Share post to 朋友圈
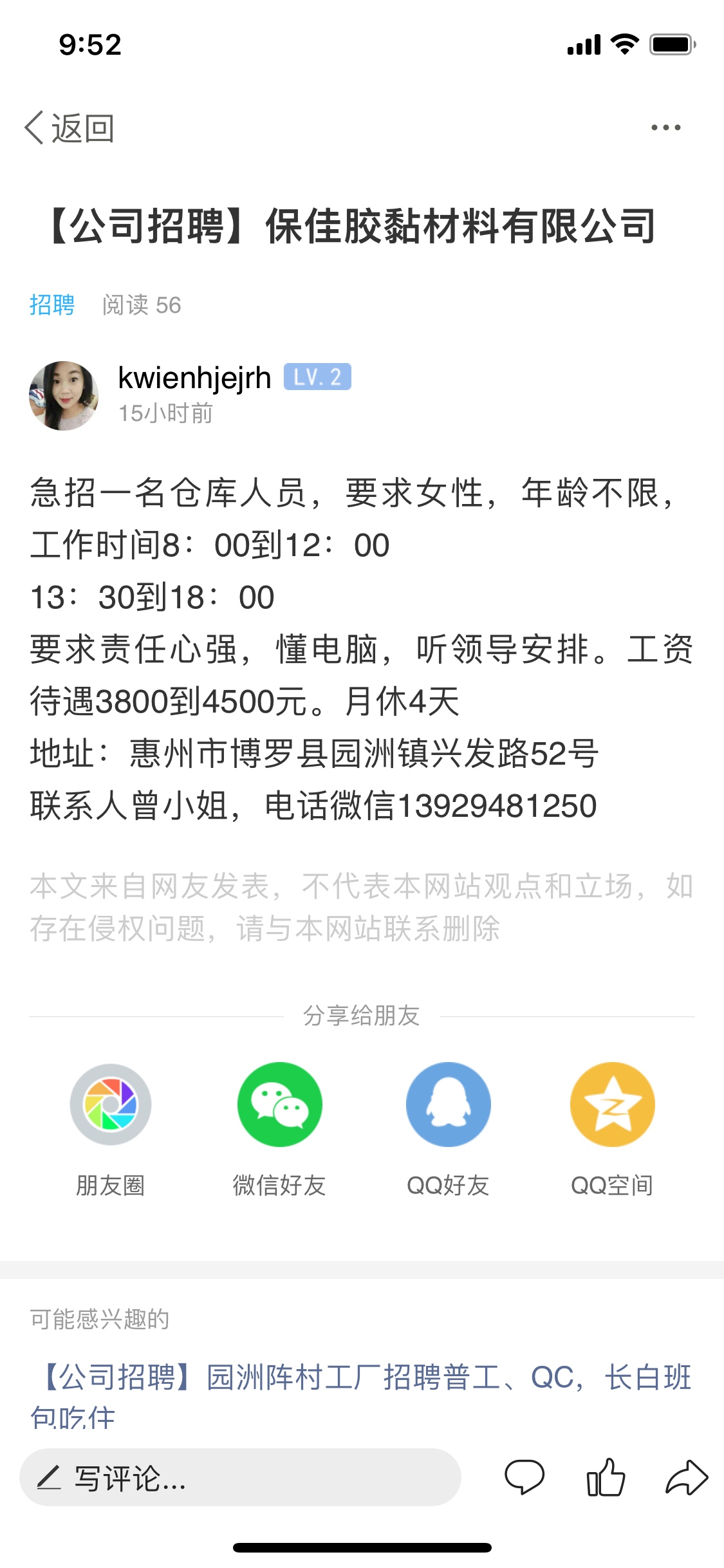This screenshot has height=1568, width=724. 111,1105
